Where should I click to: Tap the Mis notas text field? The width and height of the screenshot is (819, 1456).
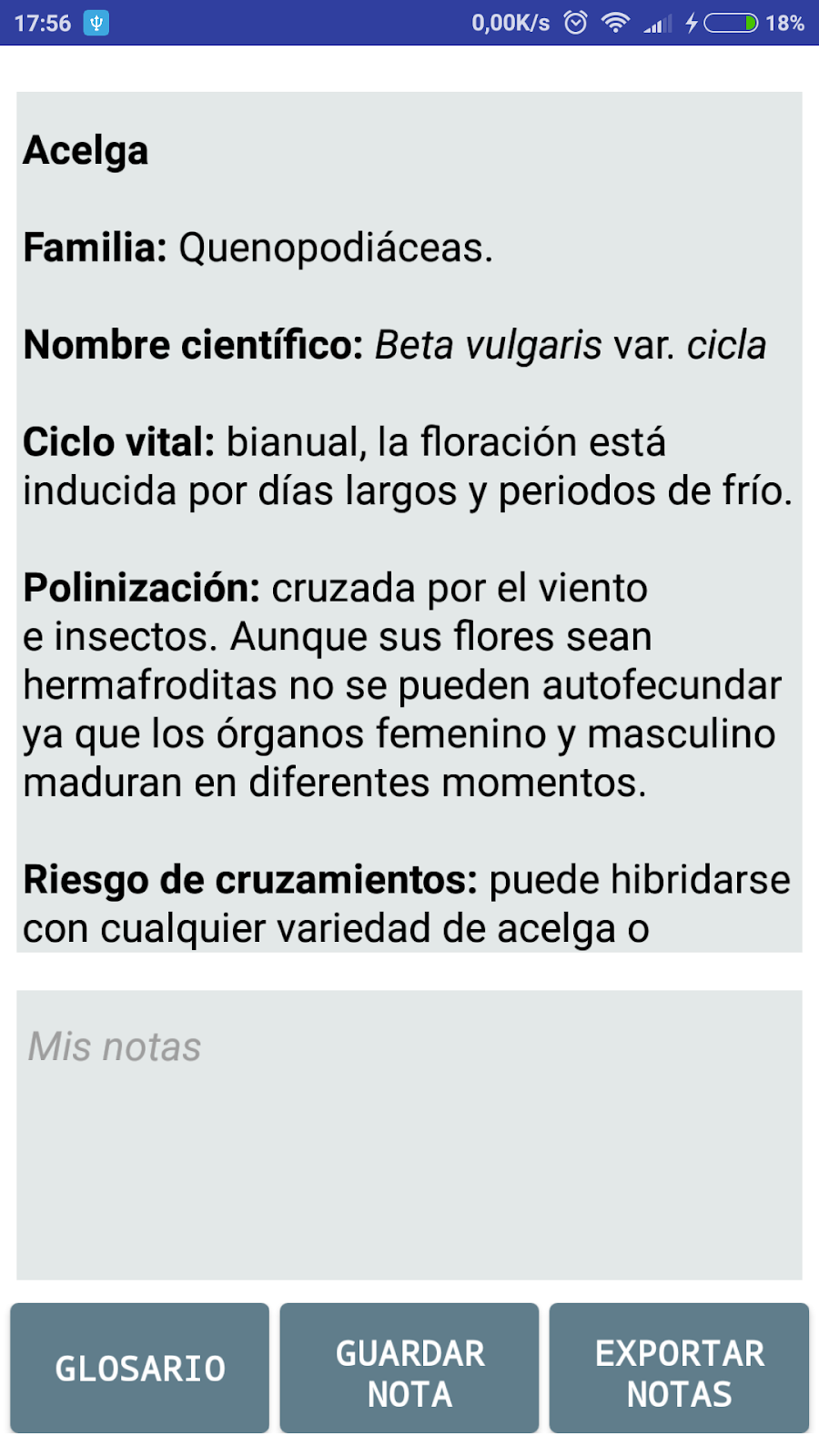tap(409, 1134)
